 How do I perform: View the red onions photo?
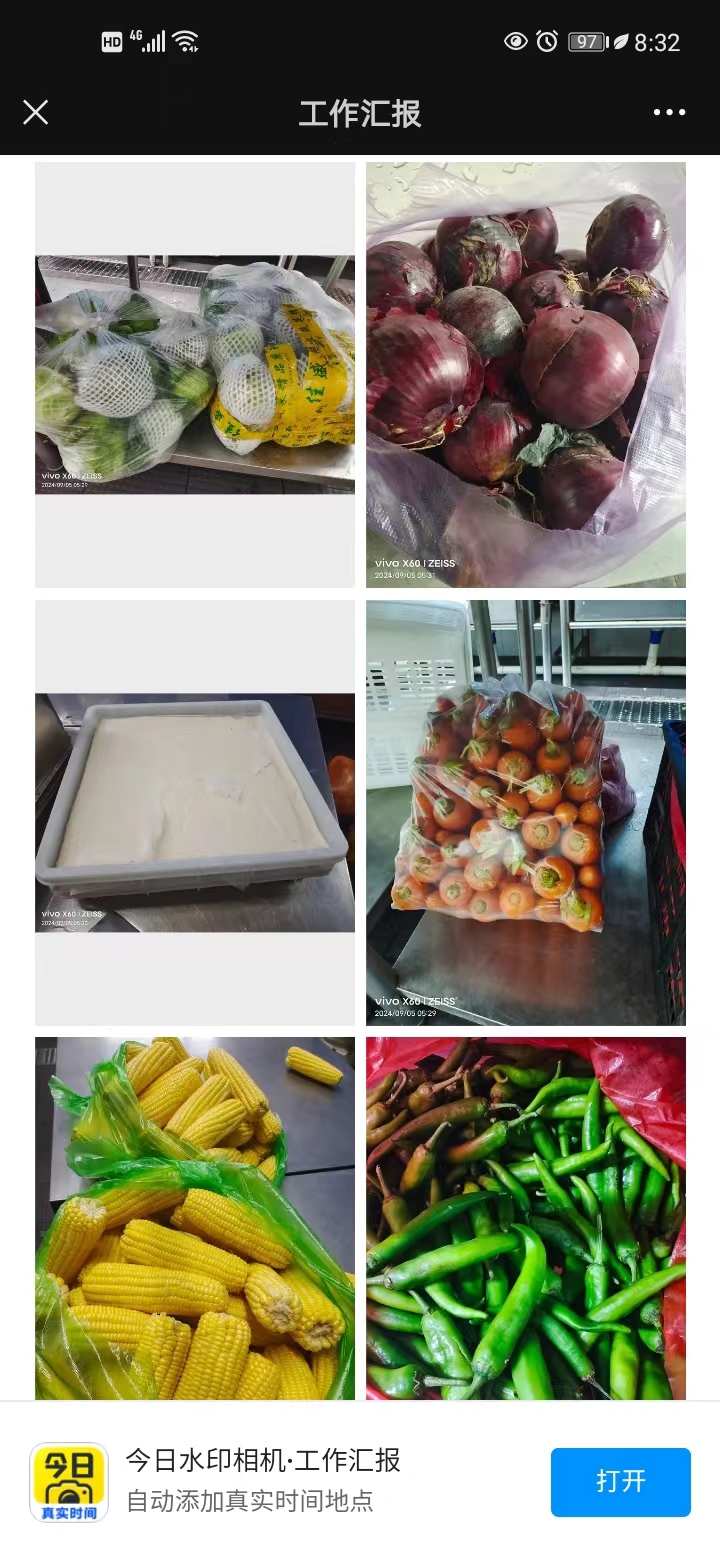pyautogui.click(x=526, y=374)
